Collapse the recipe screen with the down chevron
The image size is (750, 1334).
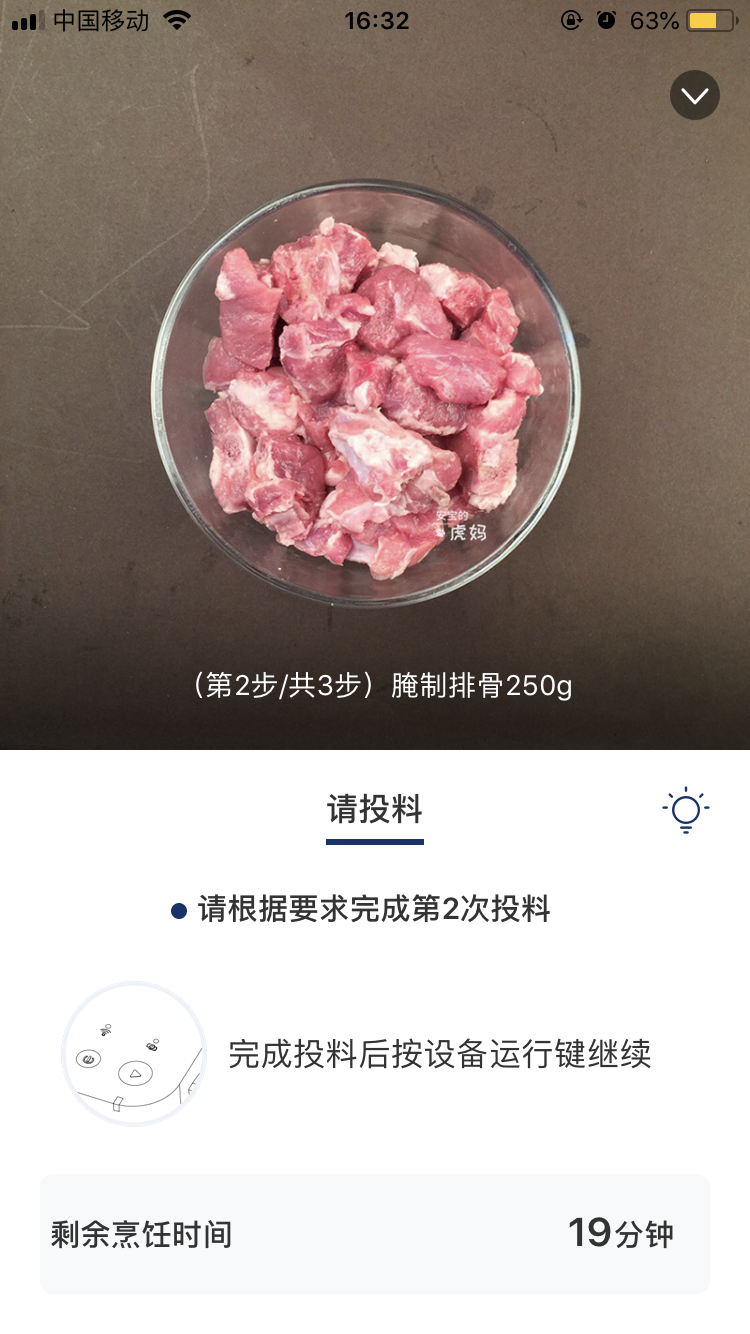[694, 95]
